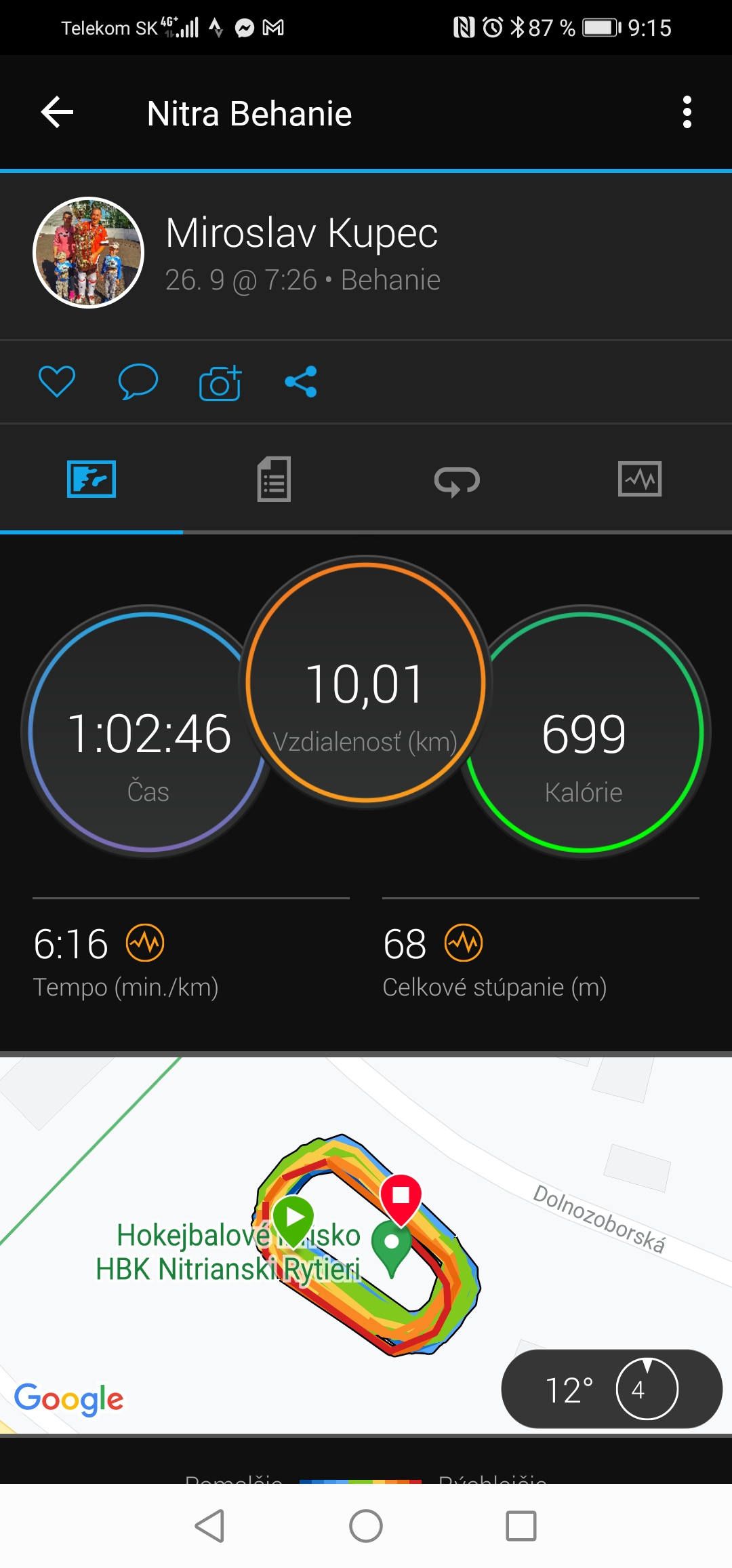Add a photo with the camera icon
Viewport: 732px width, 1568px height.
point(220,383)
